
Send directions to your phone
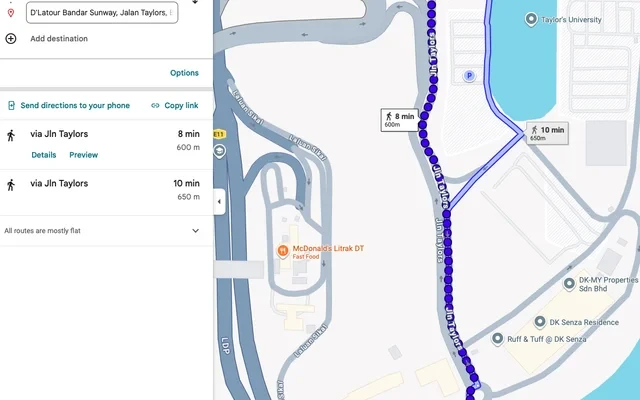tap(68, 105)
